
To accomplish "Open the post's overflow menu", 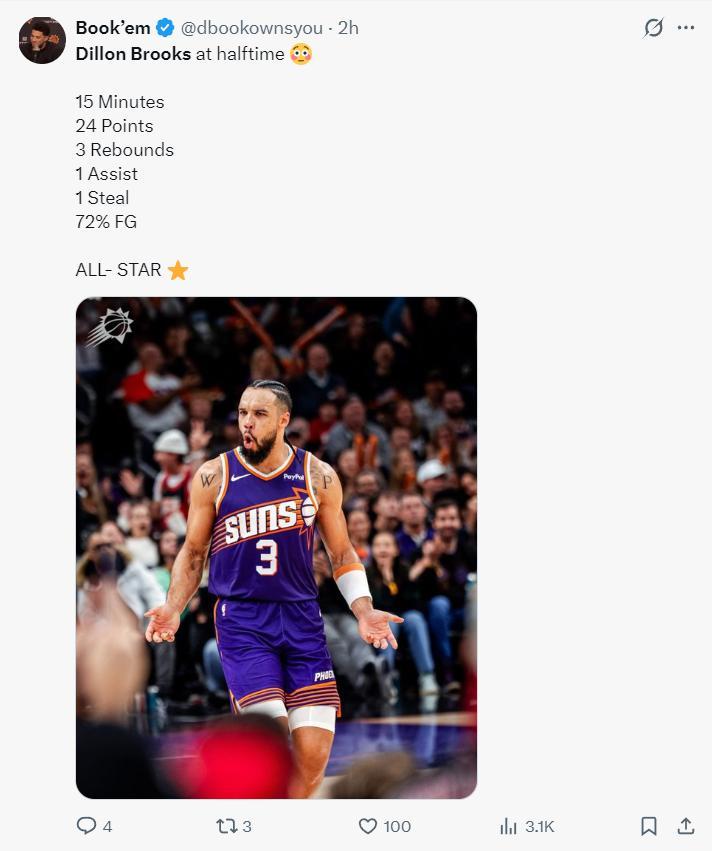I will (x=686, y=28).
